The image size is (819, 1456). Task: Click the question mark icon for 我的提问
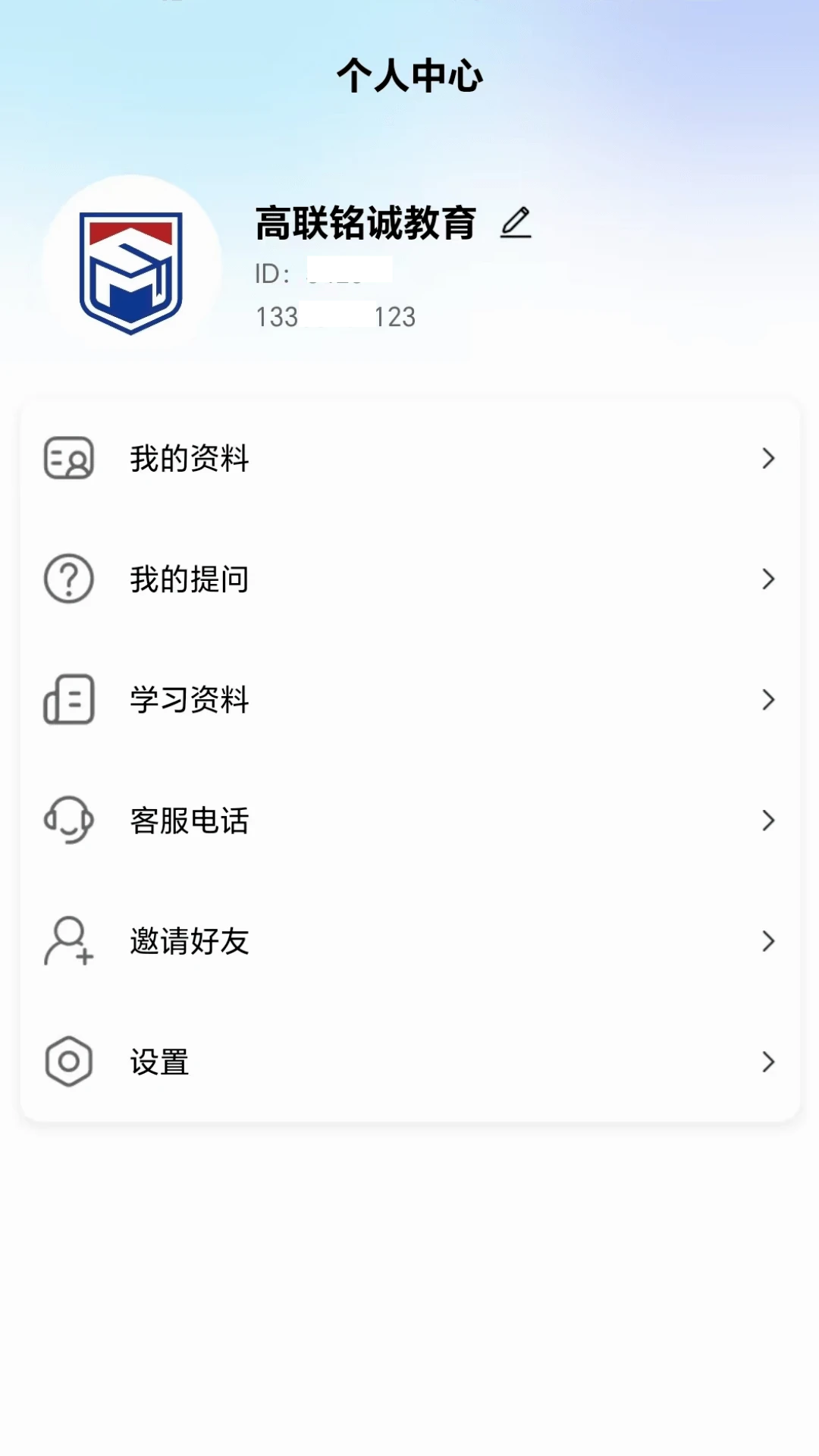[67, 579]
